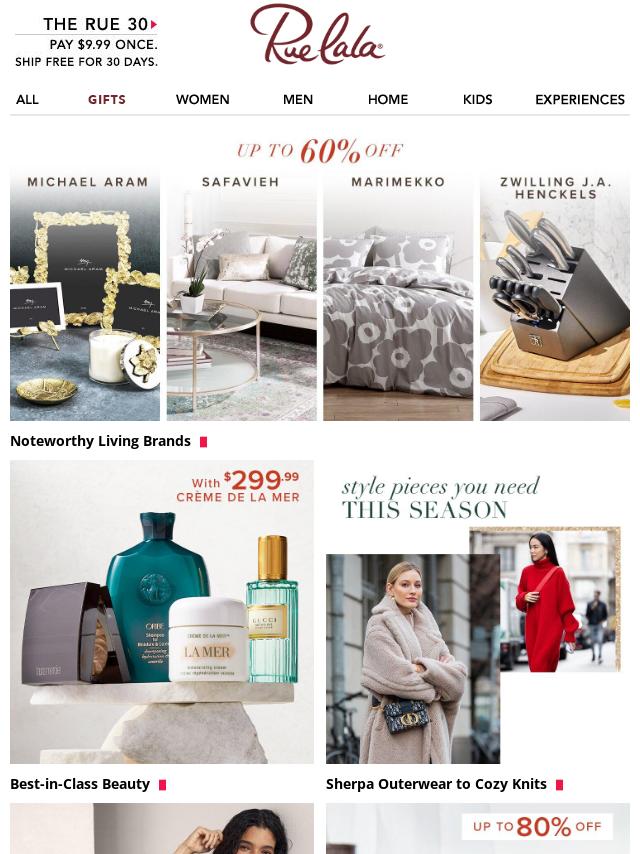Switch to the All category
The width and height of the screenshot is (640, 854).
click(27, 99)
